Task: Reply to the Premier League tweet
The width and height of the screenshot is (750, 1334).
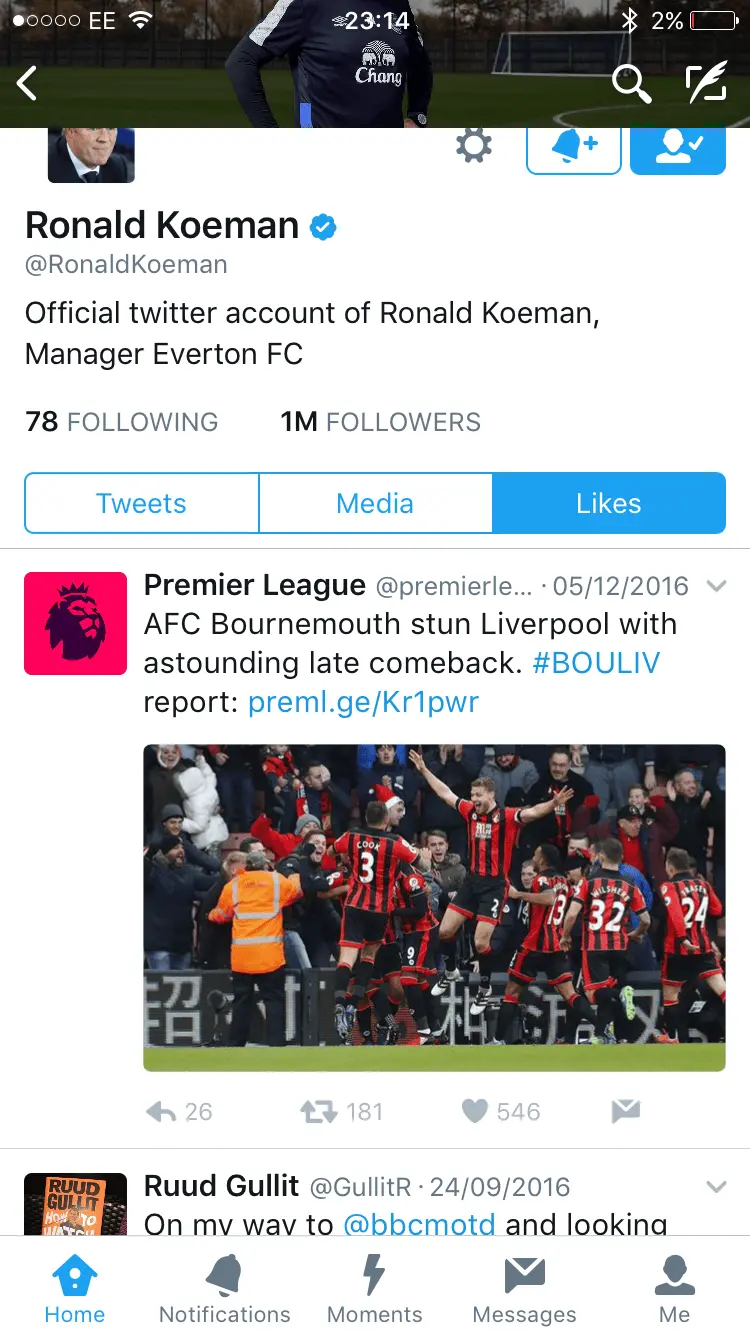Action: pos(163,1111)
